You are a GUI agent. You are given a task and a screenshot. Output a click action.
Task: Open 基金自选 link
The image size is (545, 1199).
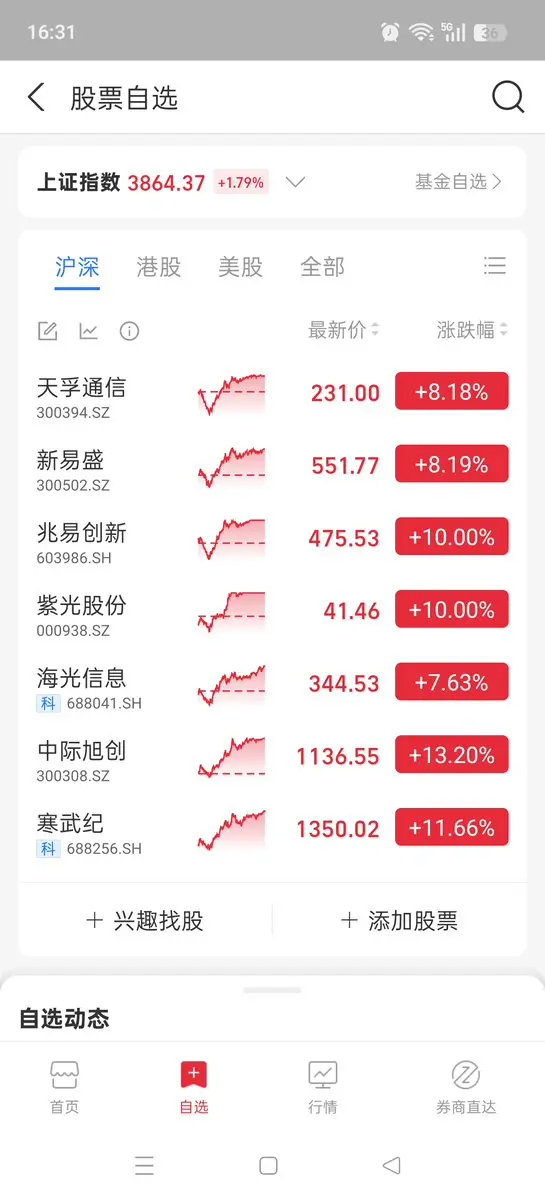point(458,182)
